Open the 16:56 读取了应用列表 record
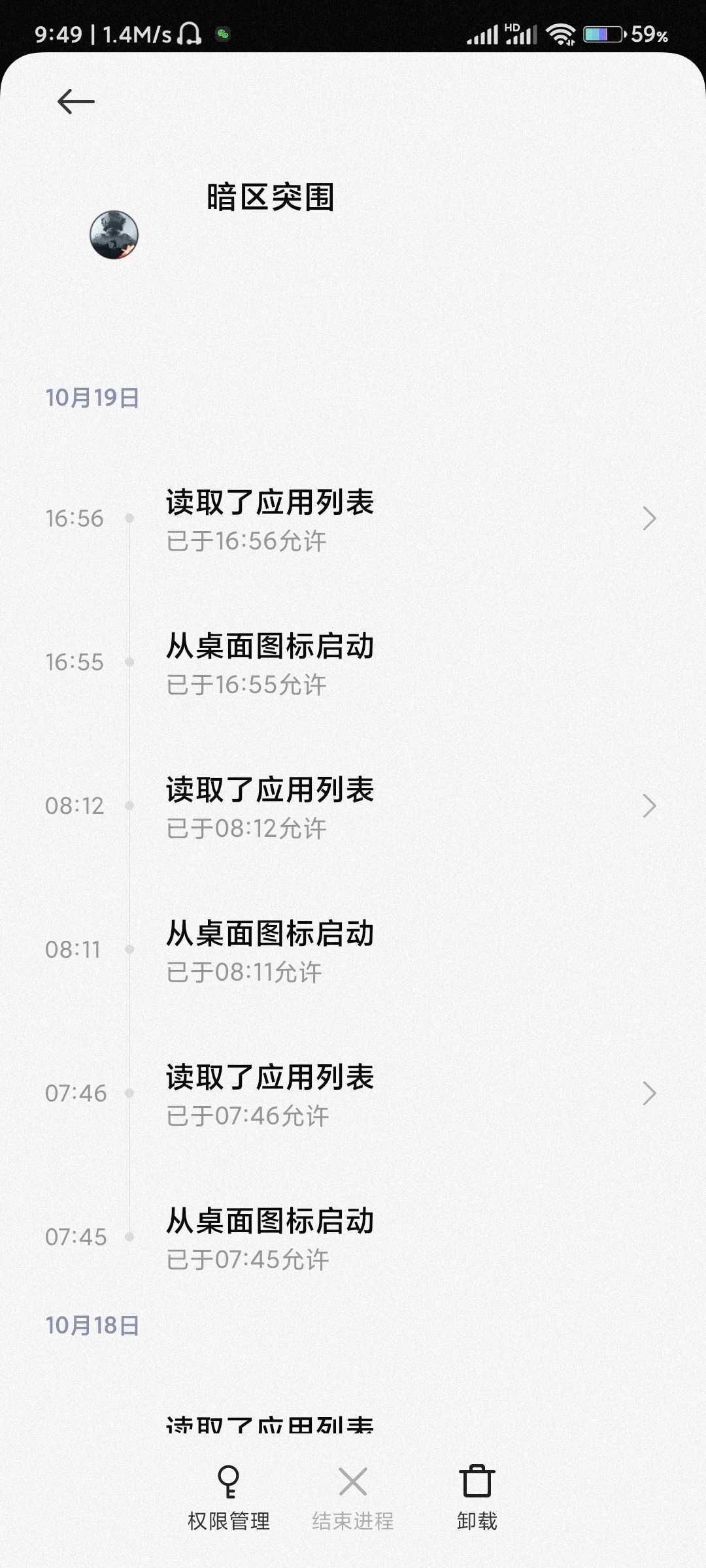This screenshot has width=706, height=1568. [x=353, y=519]
